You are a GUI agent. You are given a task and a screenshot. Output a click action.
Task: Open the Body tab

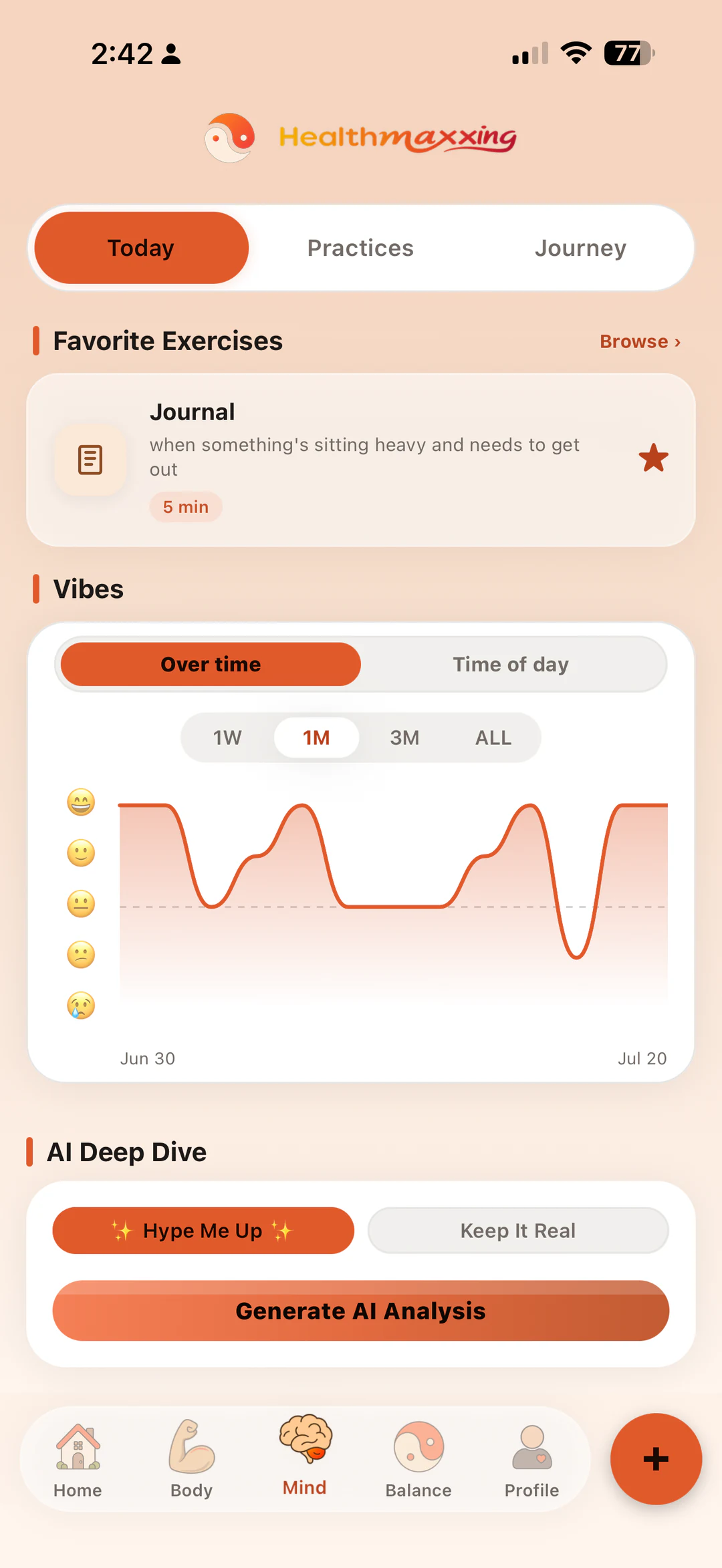click(x=191, y=1460)
